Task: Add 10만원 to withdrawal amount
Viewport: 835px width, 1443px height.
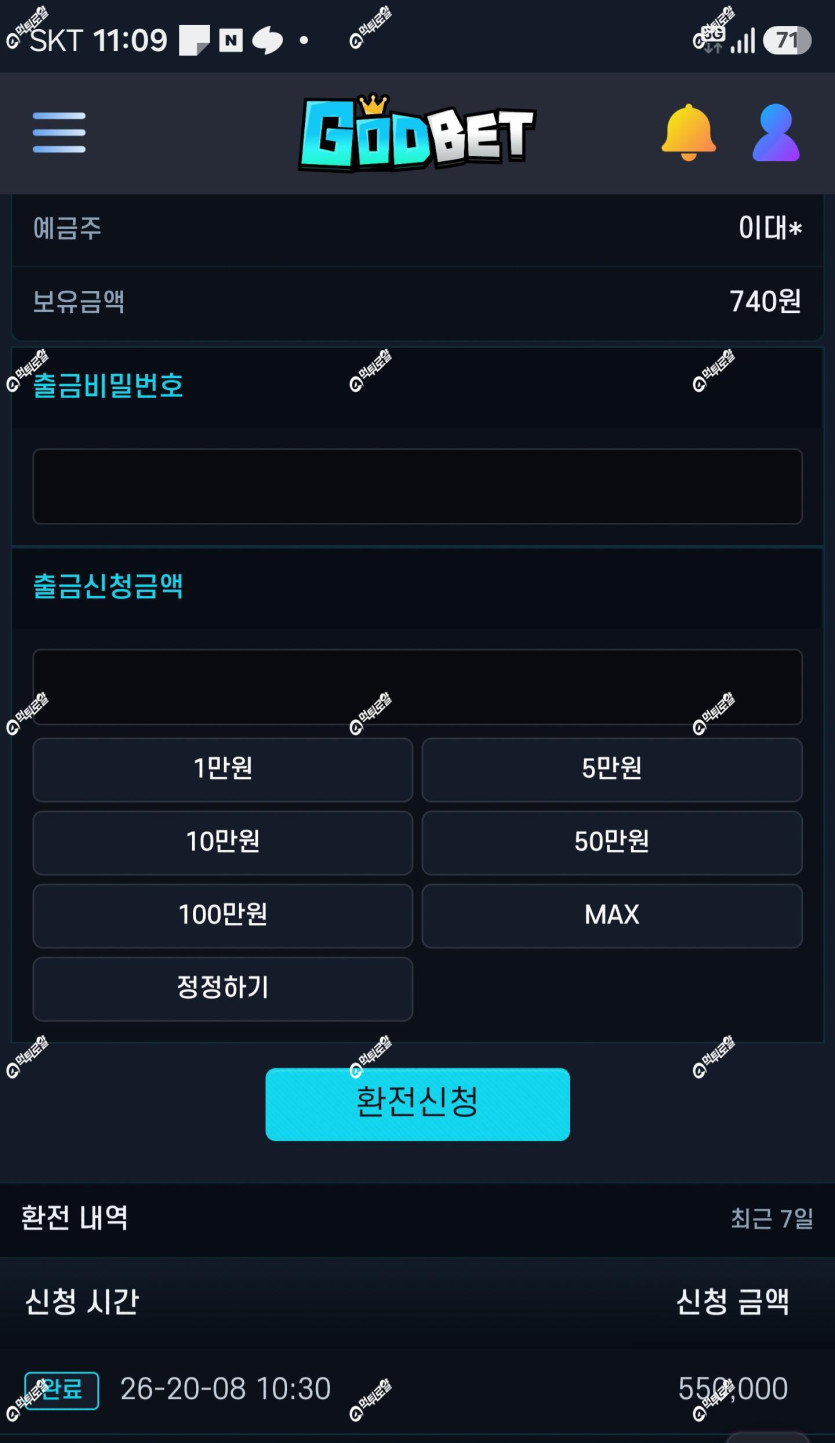Action: tap(223, 842)
